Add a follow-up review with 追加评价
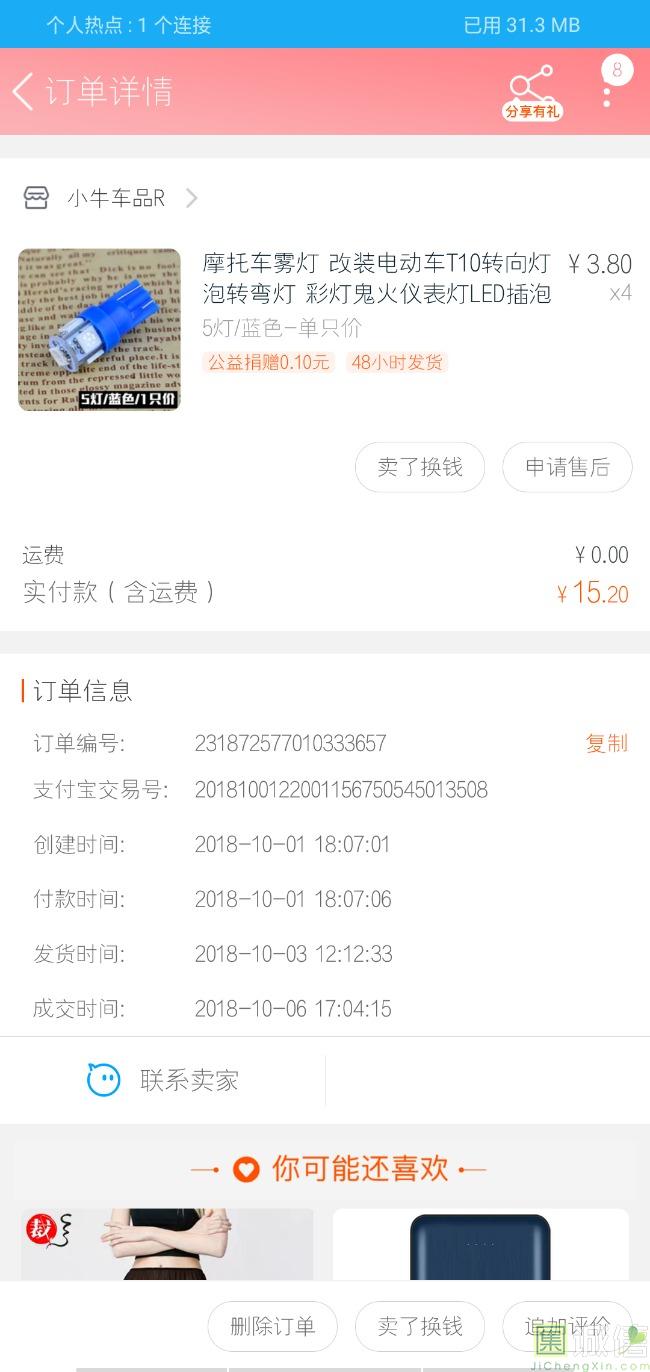This screenshot has height=1372, width=650. point(566,1326)
